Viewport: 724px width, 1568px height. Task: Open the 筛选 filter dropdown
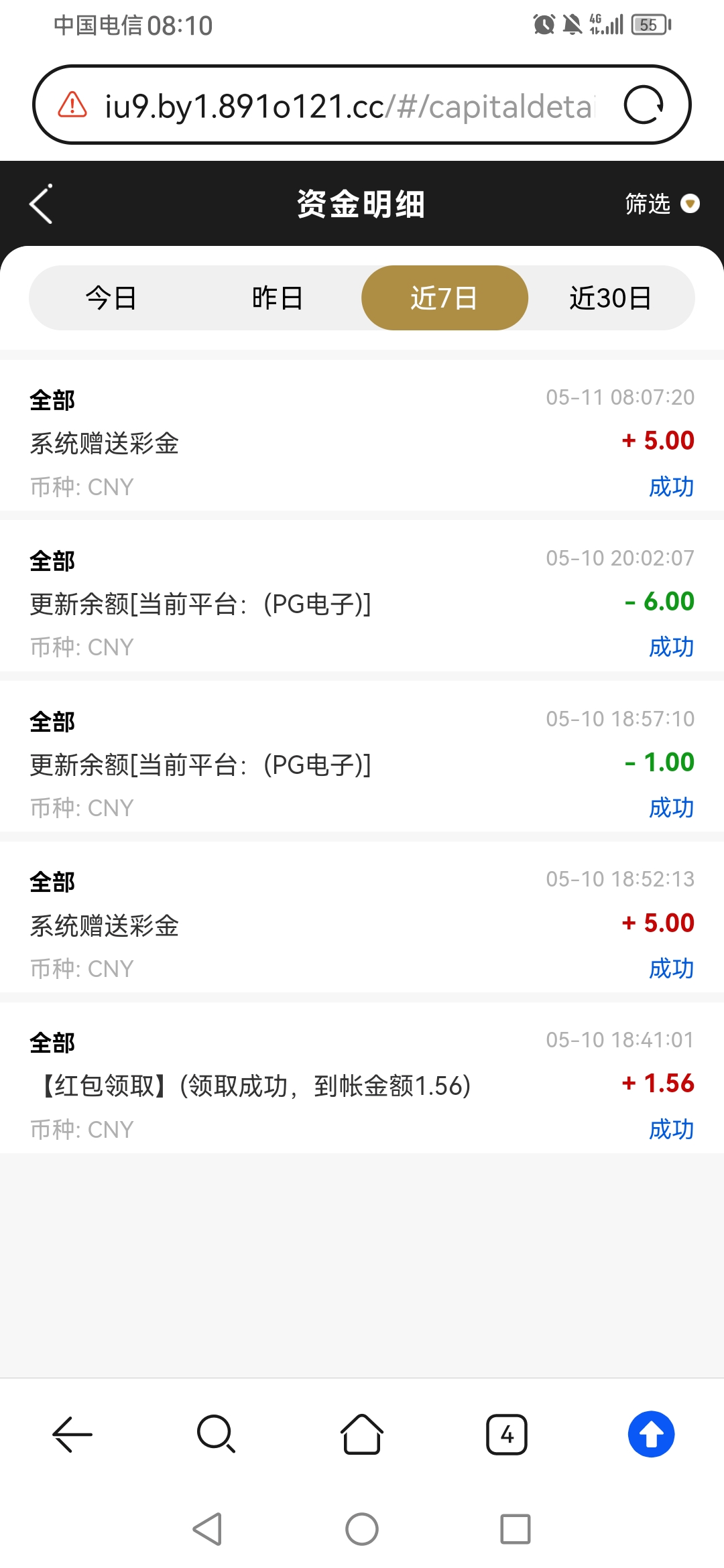661,204
